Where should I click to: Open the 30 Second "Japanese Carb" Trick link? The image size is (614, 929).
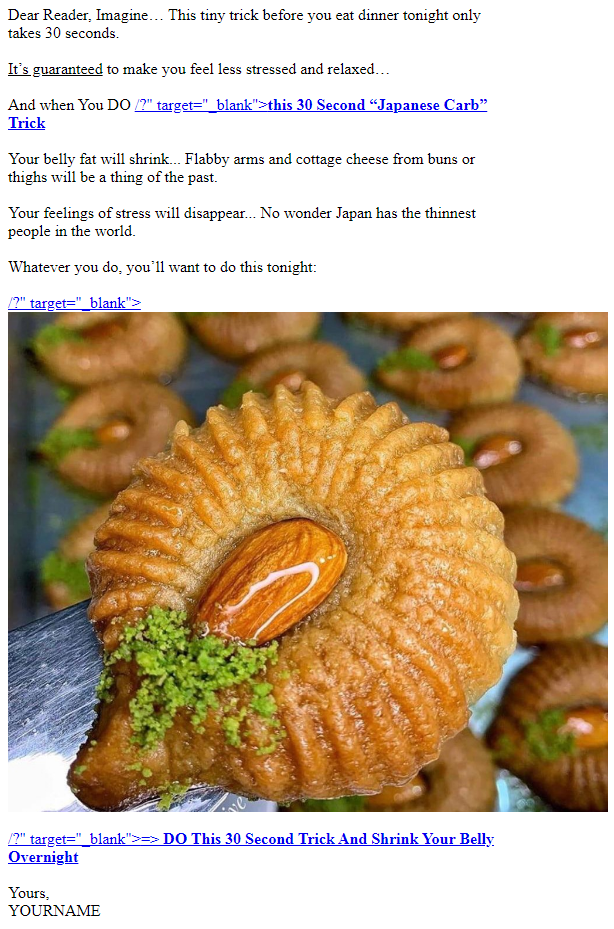tap(376, 105)
